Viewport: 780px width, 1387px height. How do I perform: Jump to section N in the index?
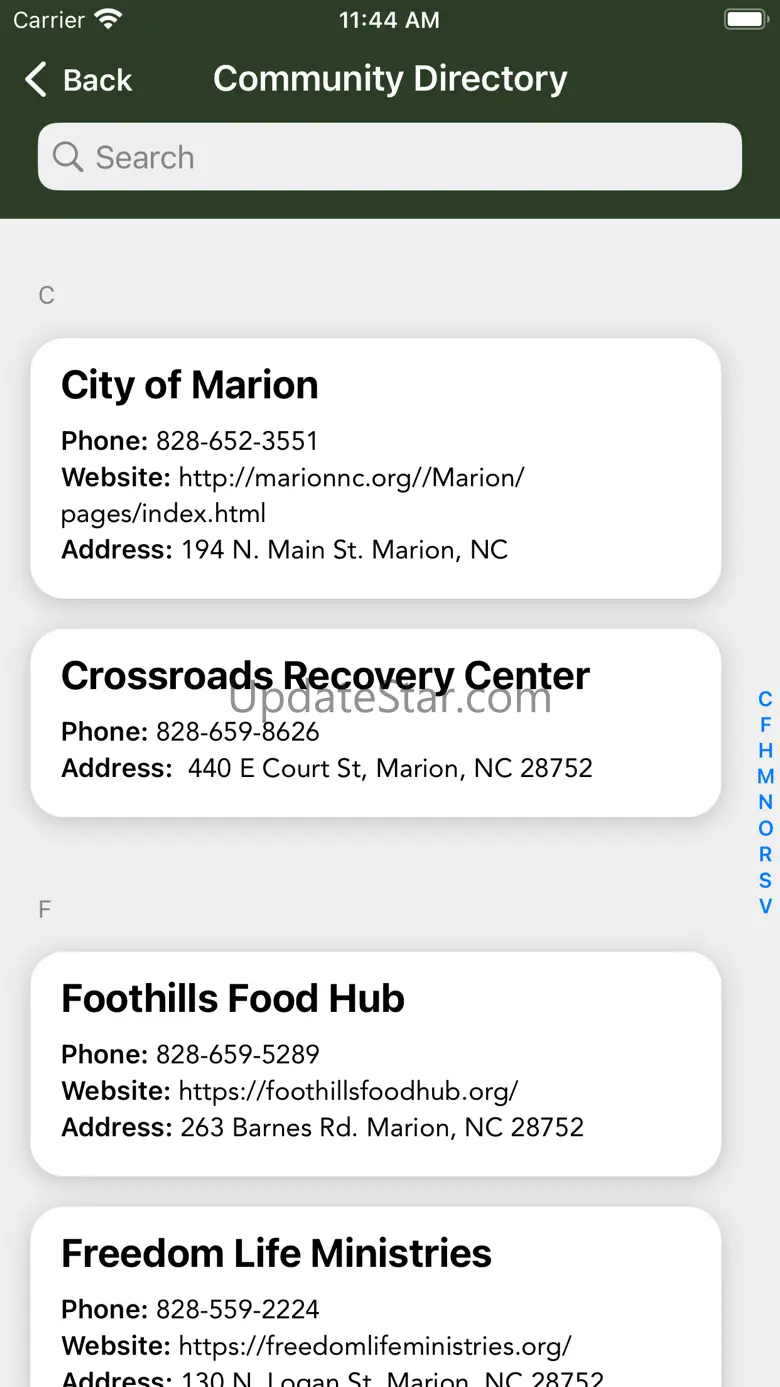pos(765,802)
